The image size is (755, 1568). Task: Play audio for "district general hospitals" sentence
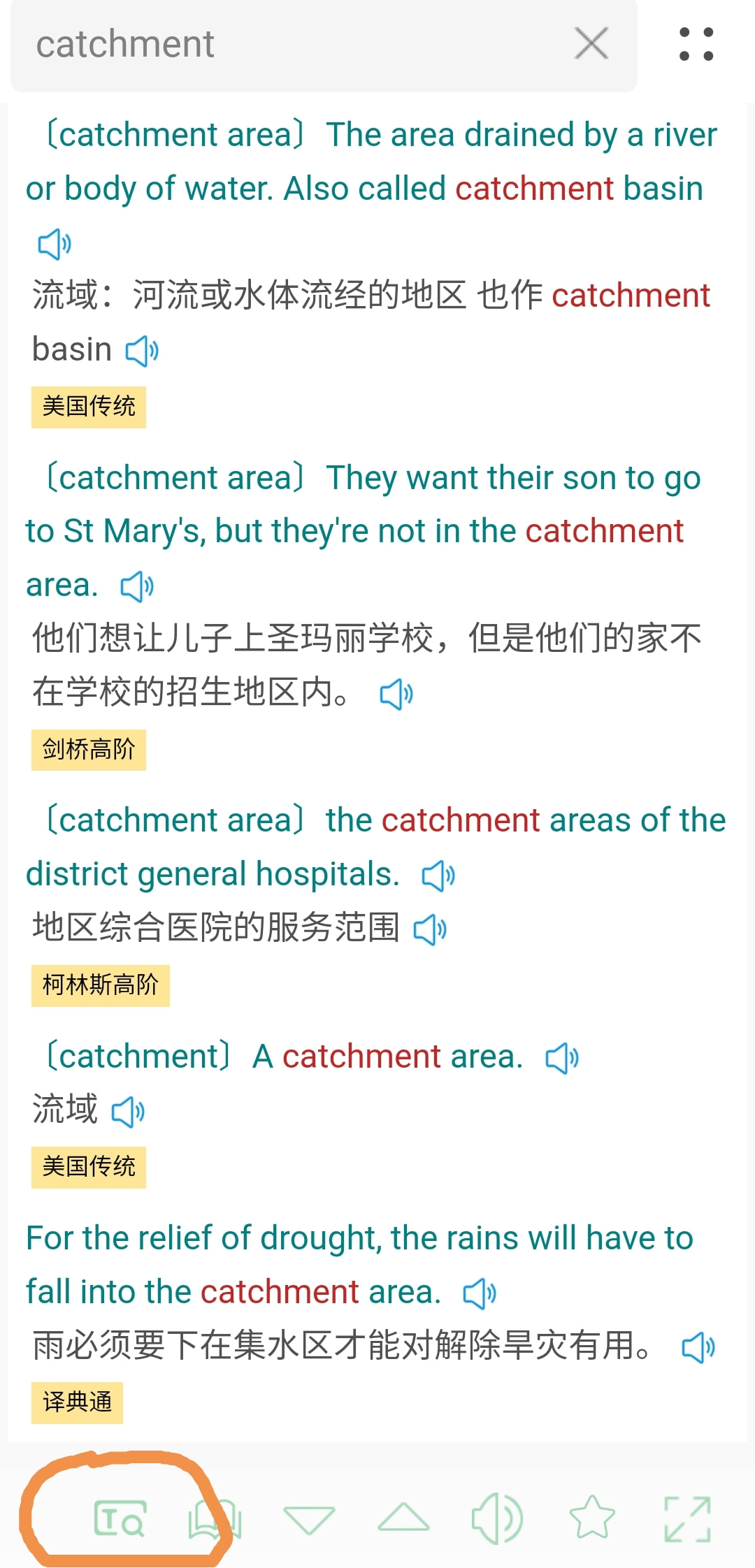(439, 876)
